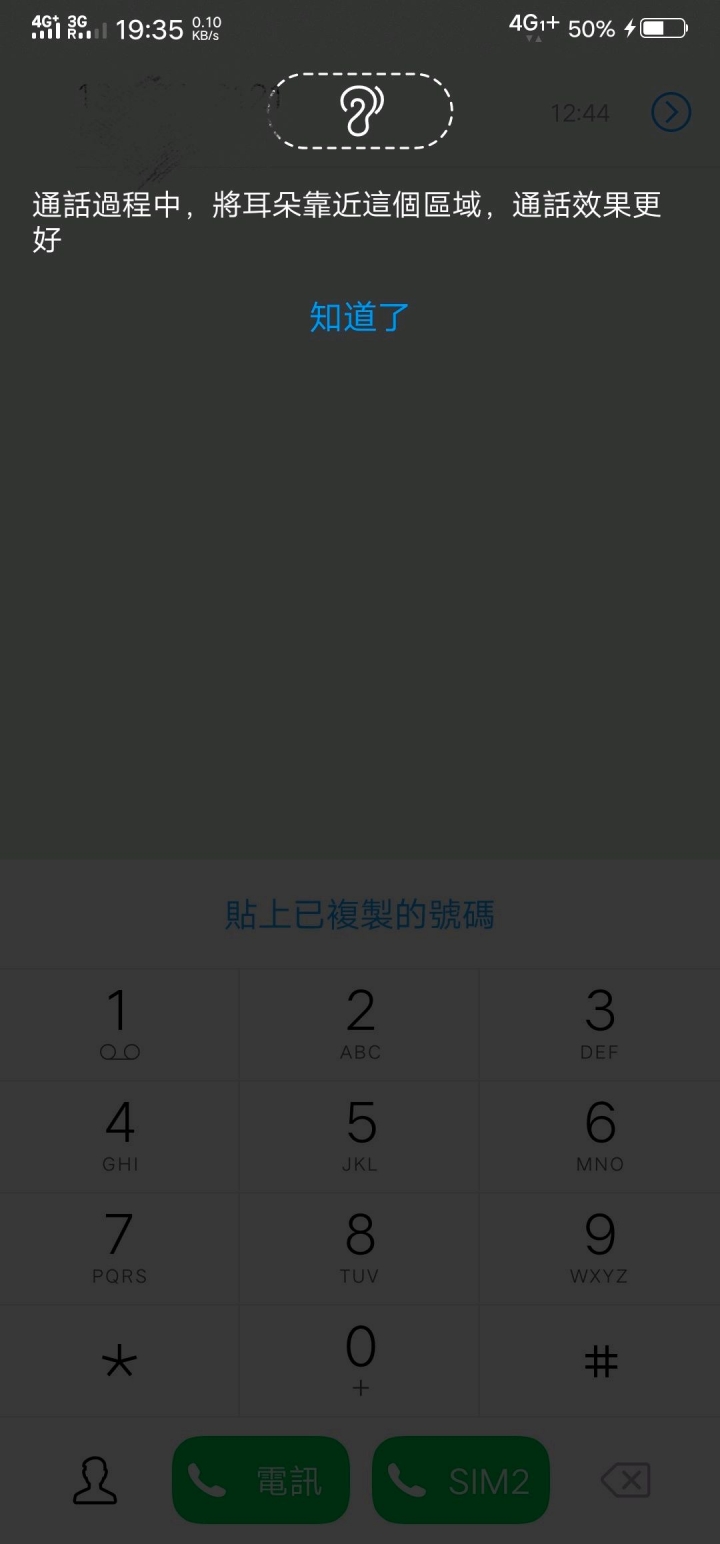Enter digit 9 WXYZ
The height and width of the screenshot is (1544, 720).
pos(600,1248)
